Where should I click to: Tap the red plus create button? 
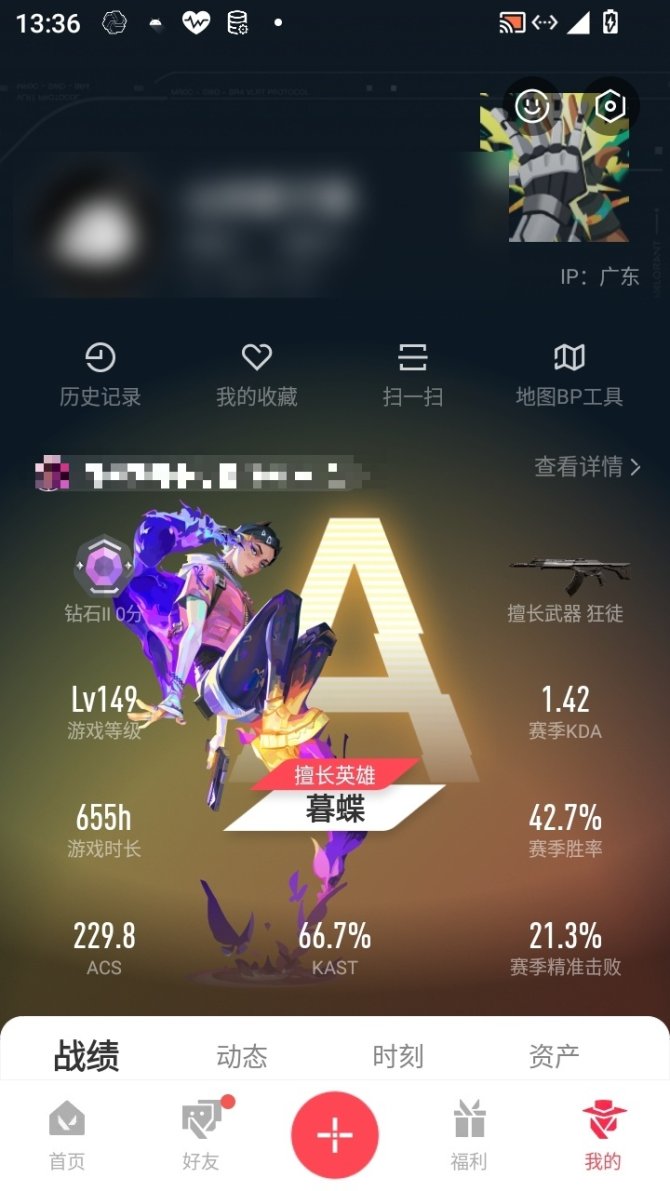pyautogui.click(x=335, y=1135)
